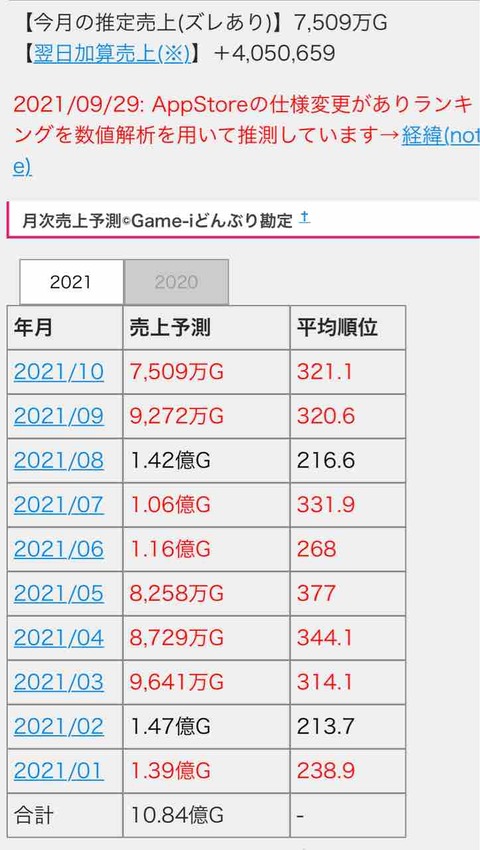Screen dimensions: 480x850
Task: Open the 2021/07 month link
Action: point(59,505)
